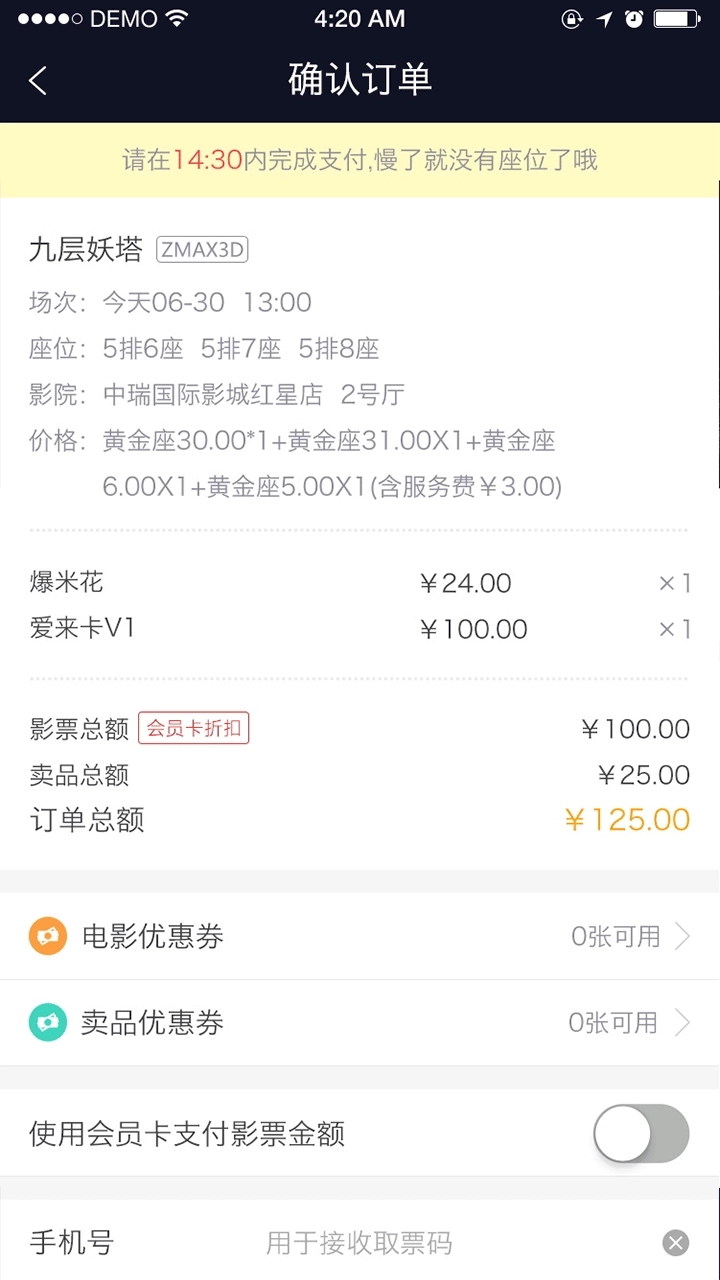Viewport: 720px width, 1280px height.
Task: Click the orange movie coupon icon
Action: (47, 936)
